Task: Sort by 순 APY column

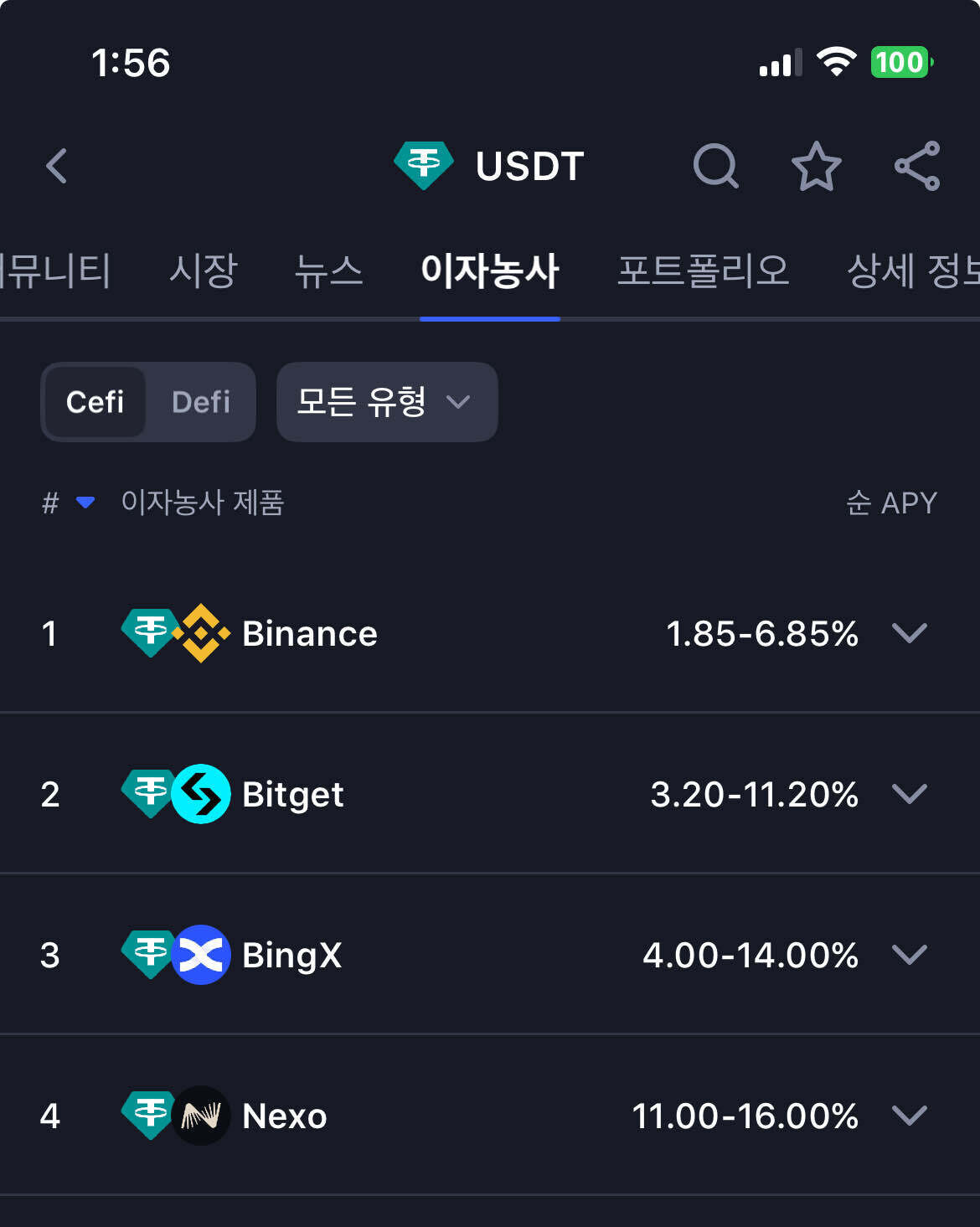Action: (891, 503)
